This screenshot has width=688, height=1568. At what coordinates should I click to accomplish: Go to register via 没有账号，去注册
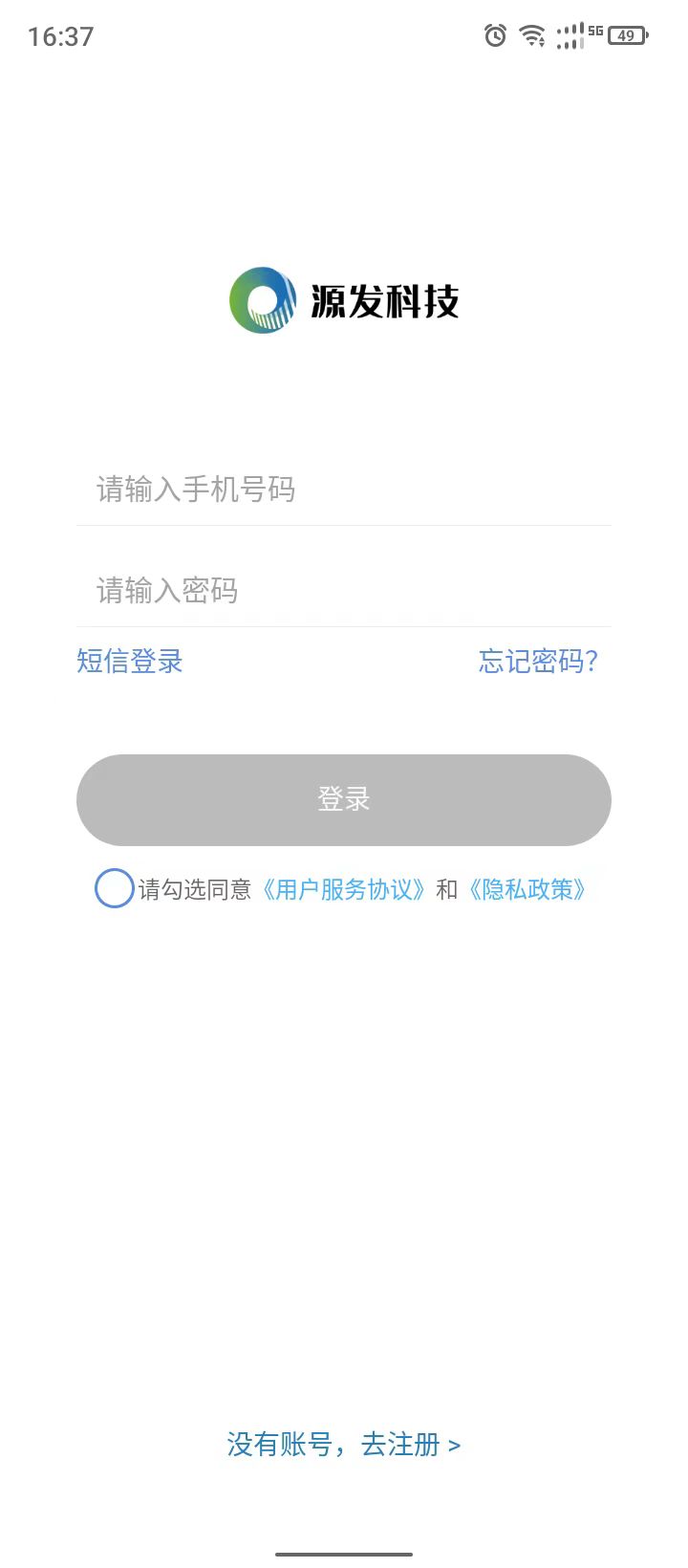[x=344, y=1444]
